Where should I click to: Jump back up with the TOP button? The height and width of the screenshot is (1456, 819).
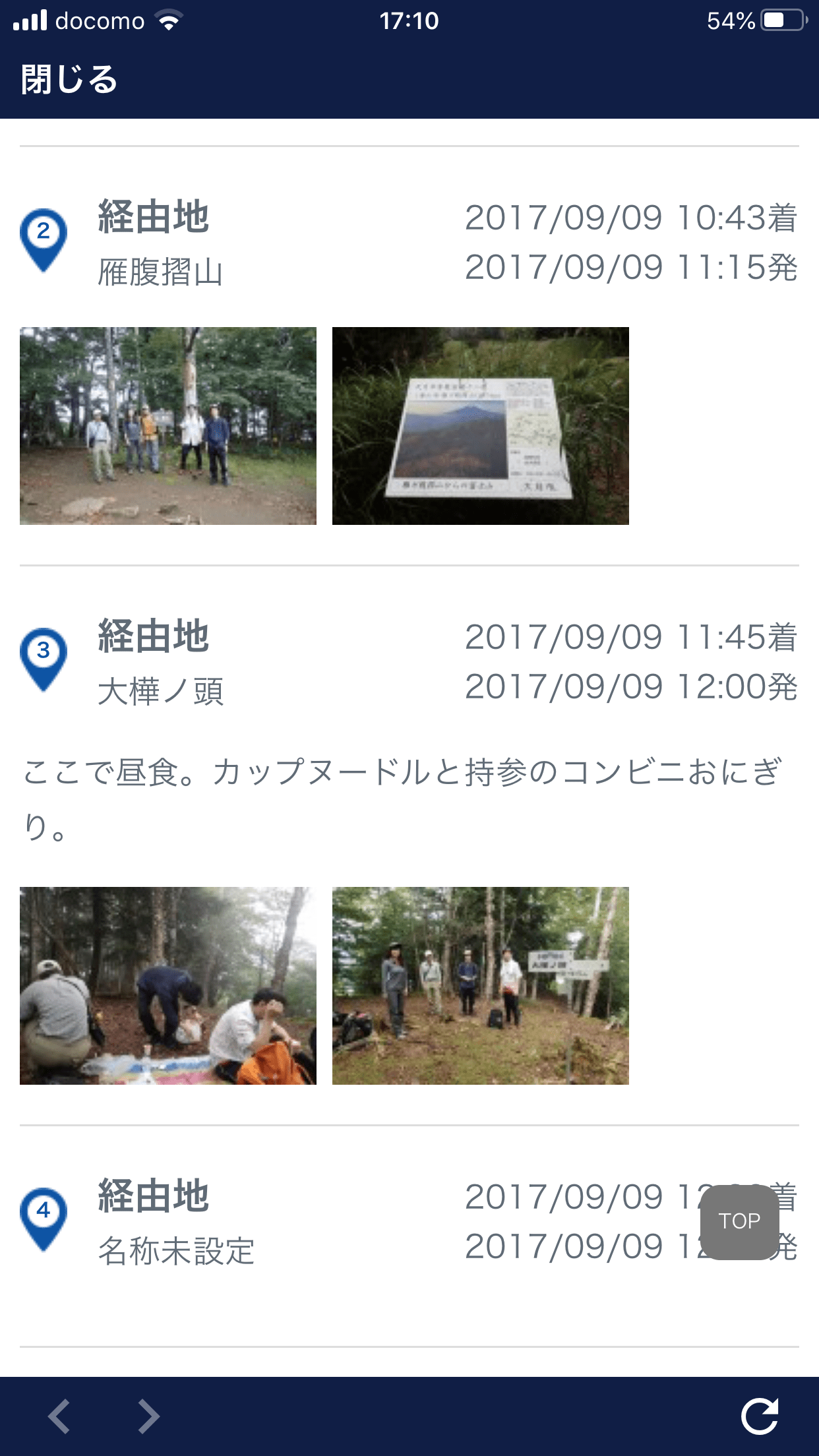[x=739, y=1221]
